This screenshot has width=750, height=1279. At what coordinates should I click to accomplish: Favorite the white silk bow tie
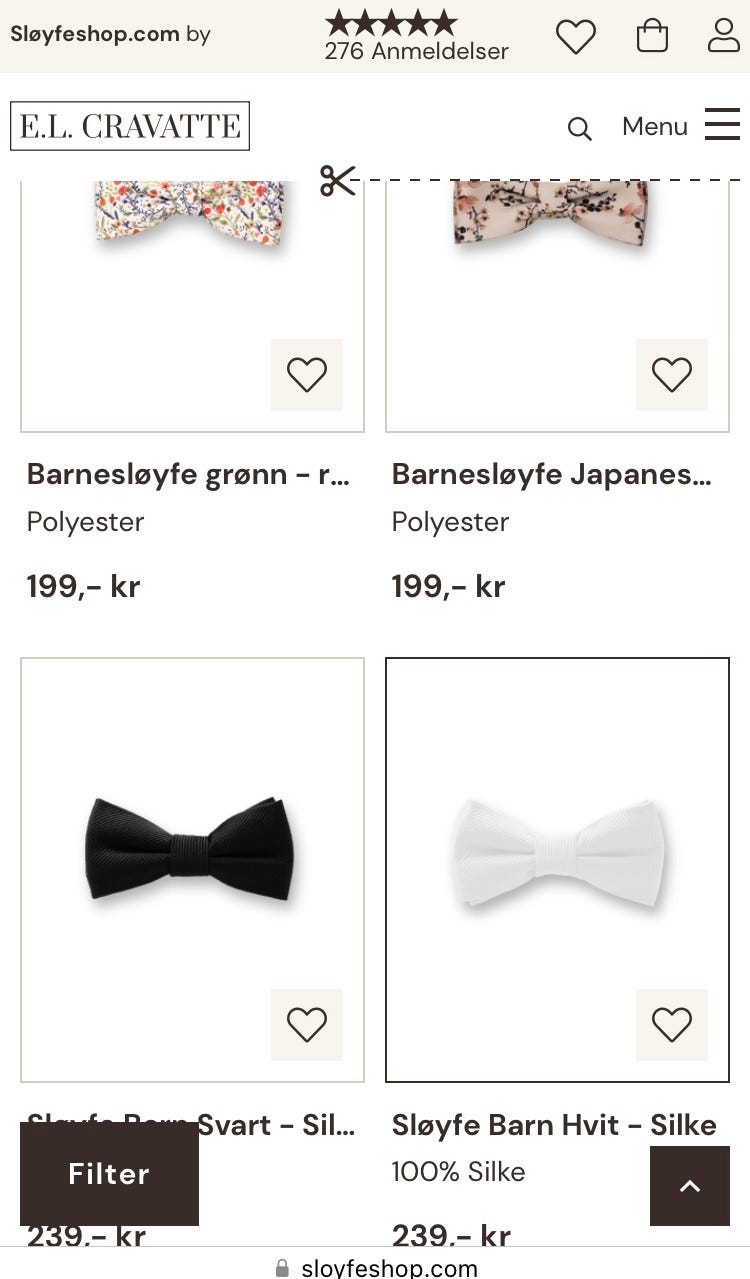click(x=671, y=1025)
